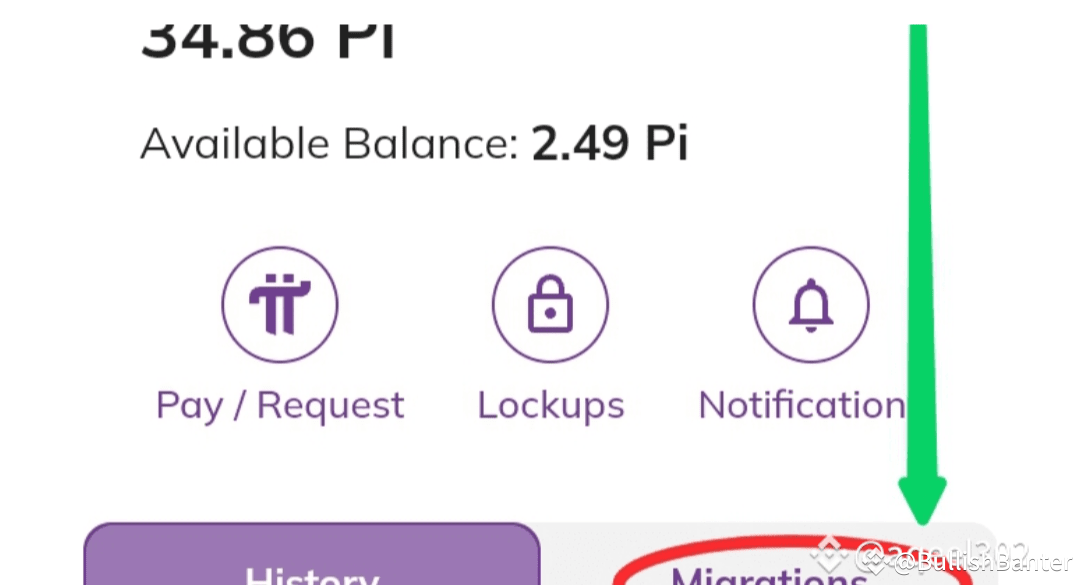Image resolution: width=1080 pixels, height=585 pixels.
Task: Open the Lockups option
Action: tap(550, 304)
